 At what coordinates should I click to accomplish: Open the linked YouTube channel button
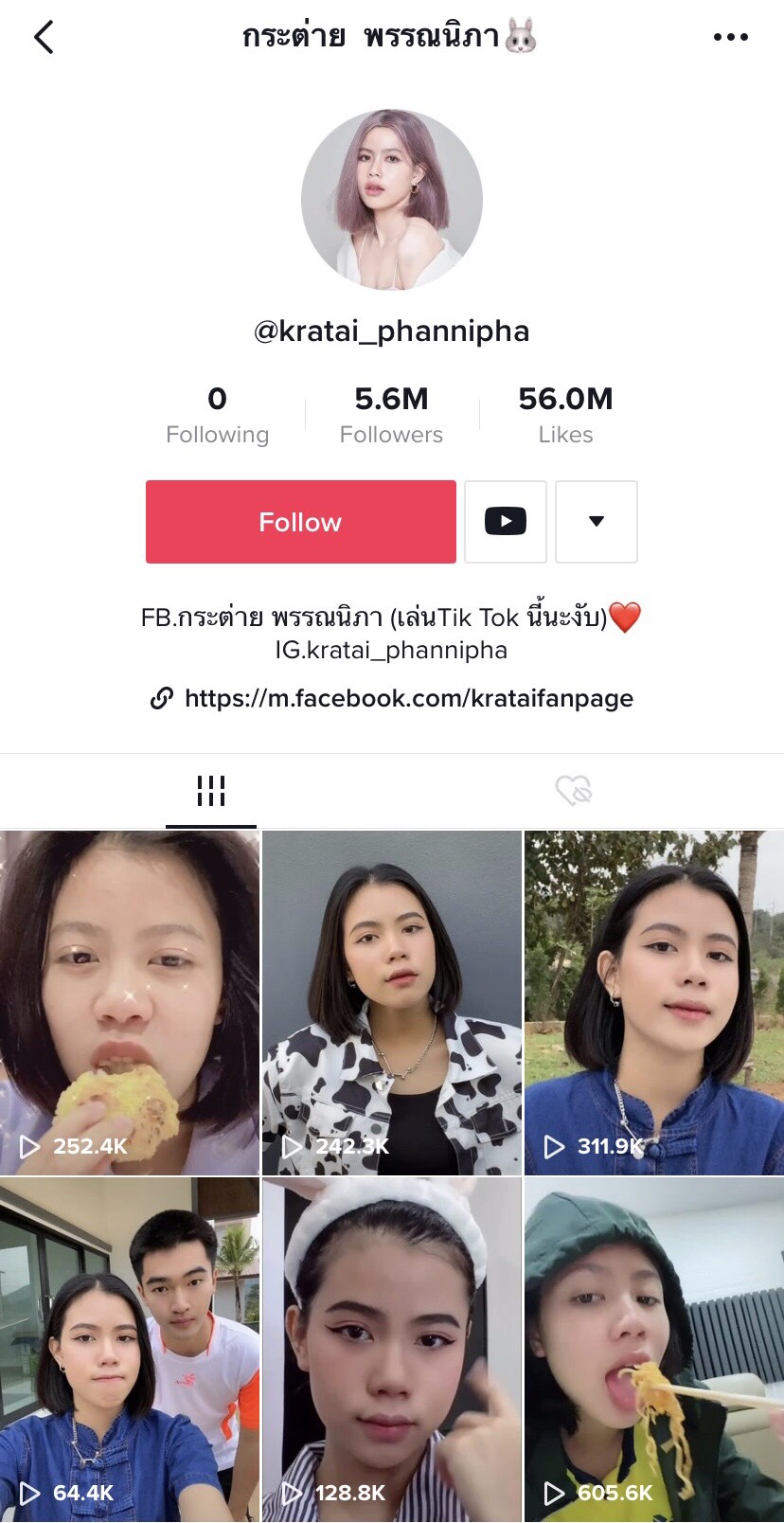click(x=506, y=522)
